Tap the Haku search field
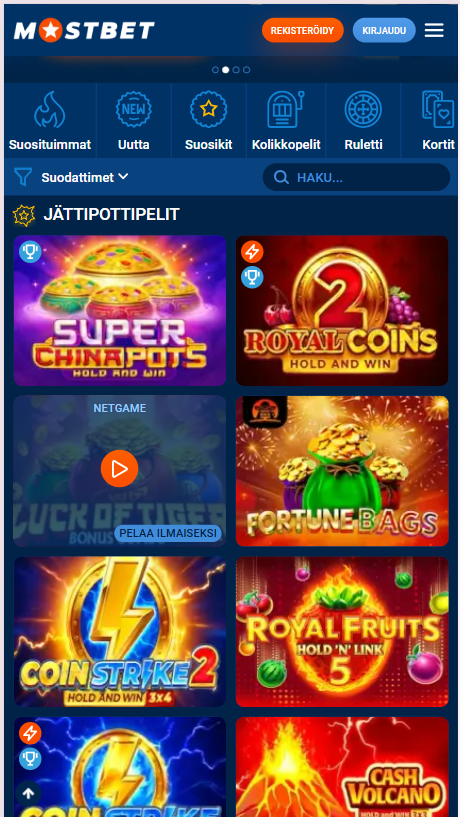Screen dimensions: 460x817 coord(356,177)
